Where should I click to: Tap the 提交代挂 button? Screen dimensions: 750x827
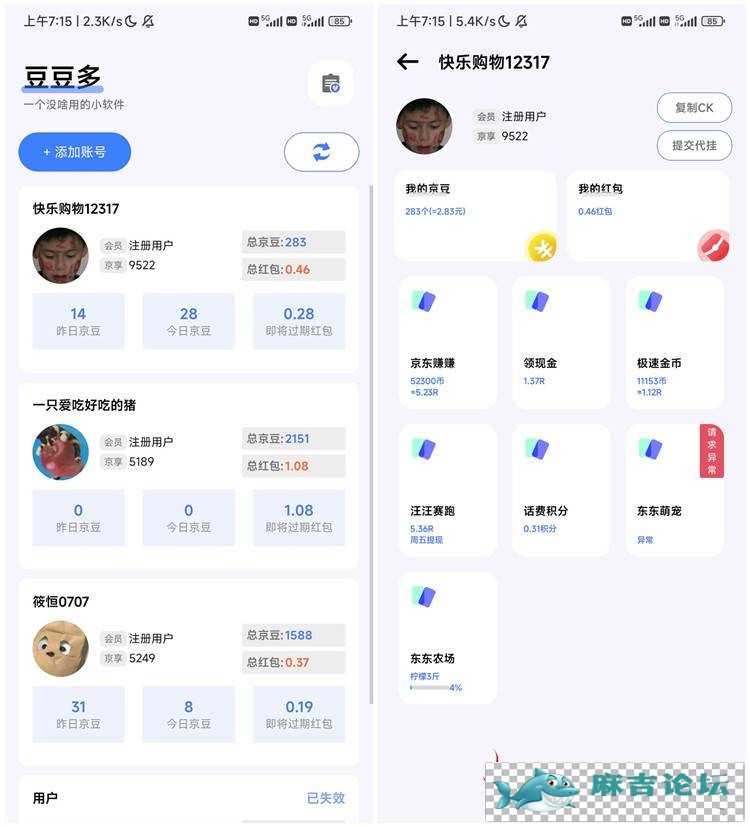point(694,145)
